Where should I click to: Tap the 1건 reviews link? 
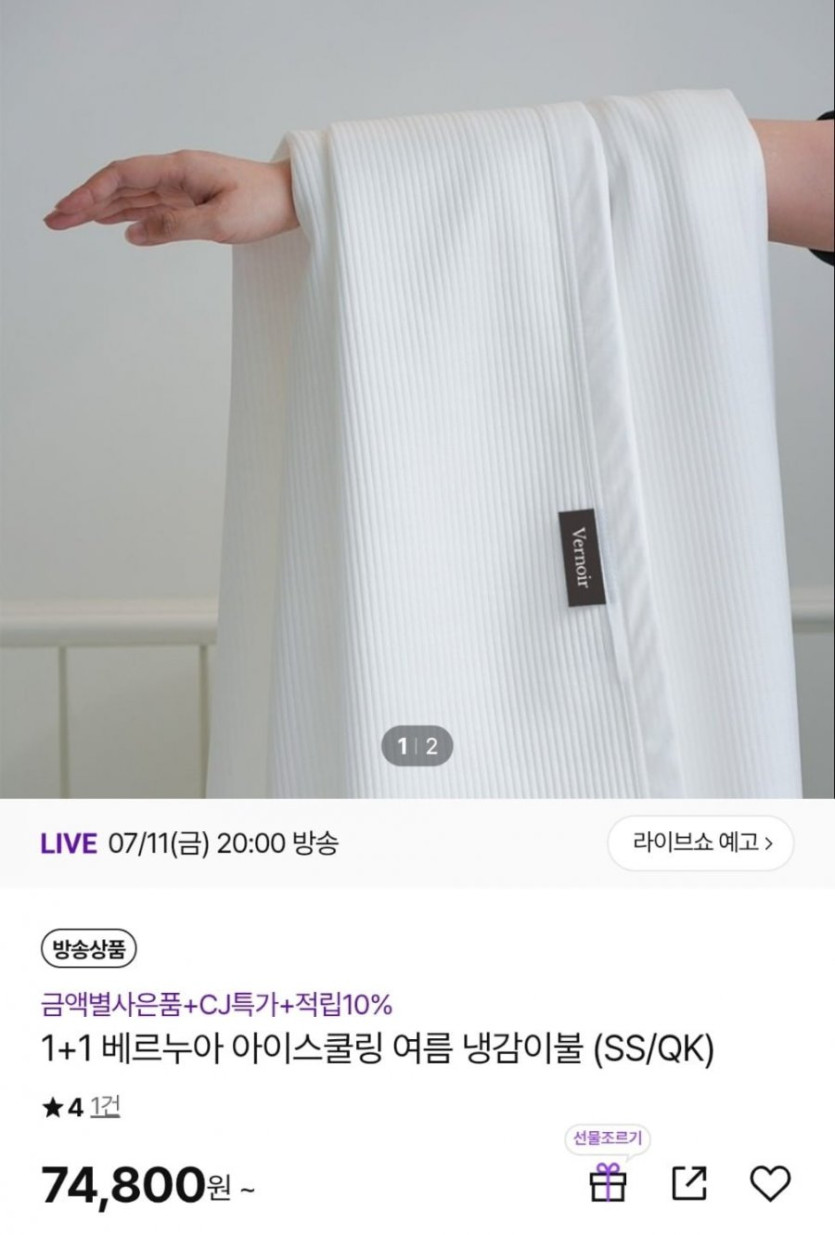[105, 1107]
